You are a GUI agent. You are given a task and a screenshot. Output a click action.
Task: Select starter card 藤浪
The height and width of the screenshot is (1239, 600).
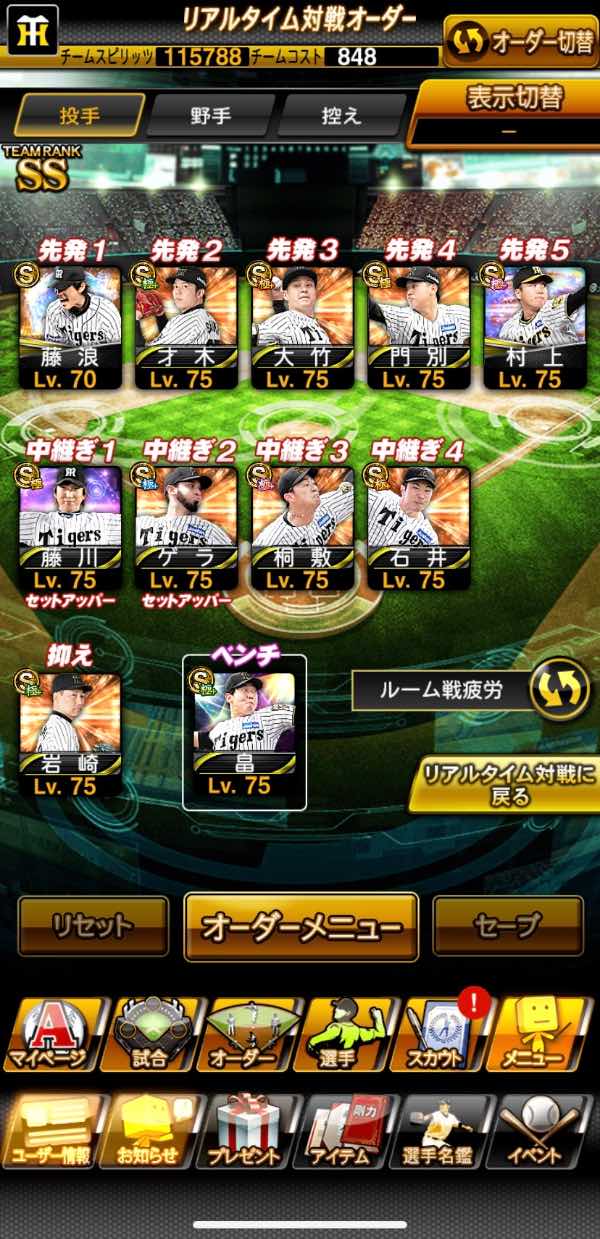click(x=71, y=326)
